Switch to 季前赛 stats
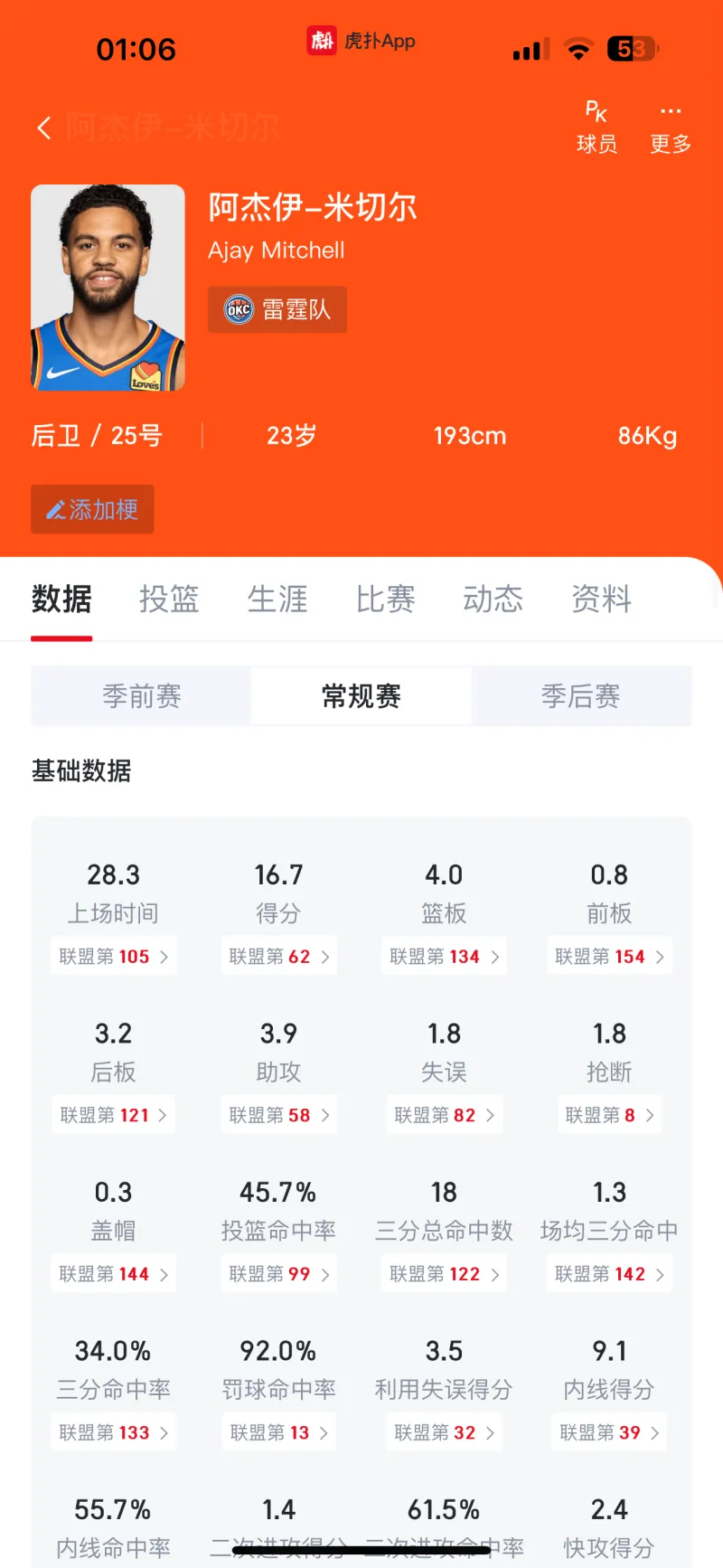723x1568 pixels. pyautogui.click(x=142, y=696)
